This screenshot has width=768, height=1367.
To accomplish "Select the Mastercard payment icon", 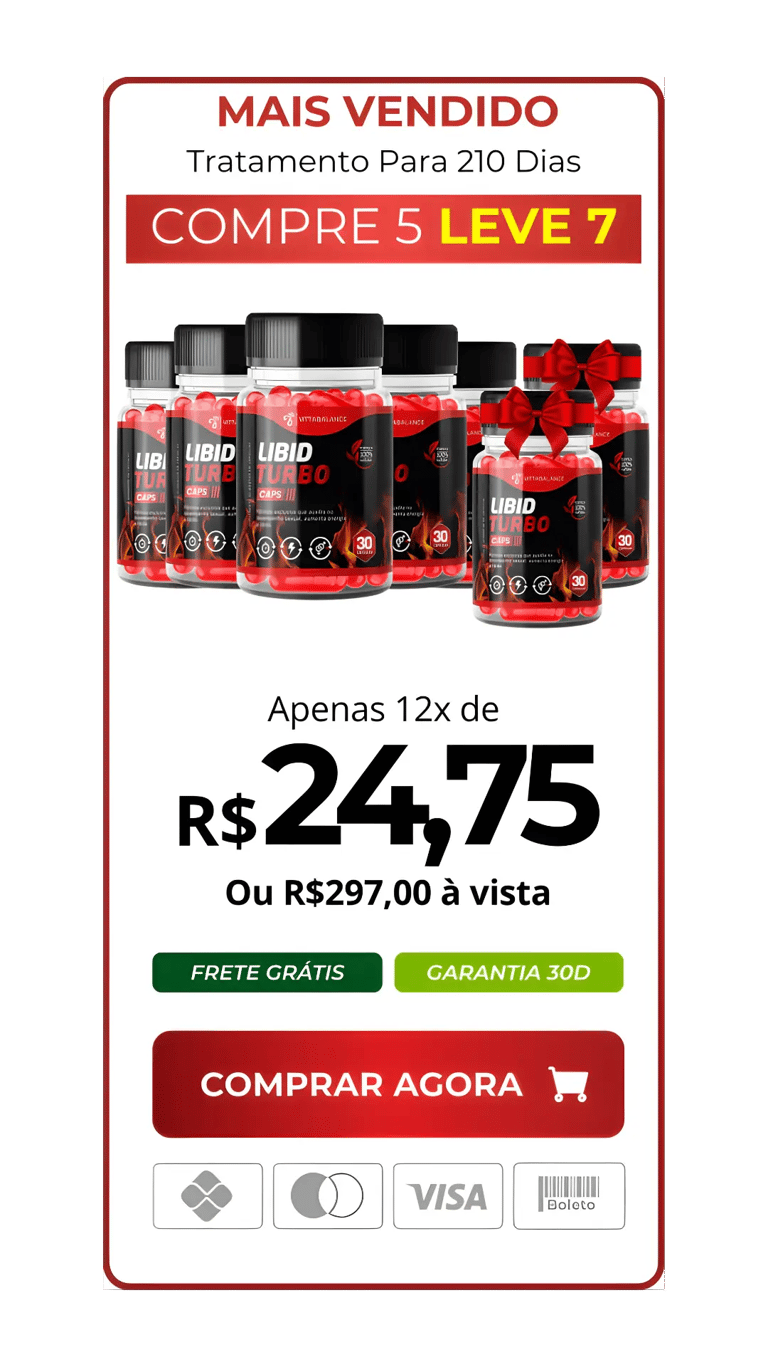I will [x=328, y=1196].
